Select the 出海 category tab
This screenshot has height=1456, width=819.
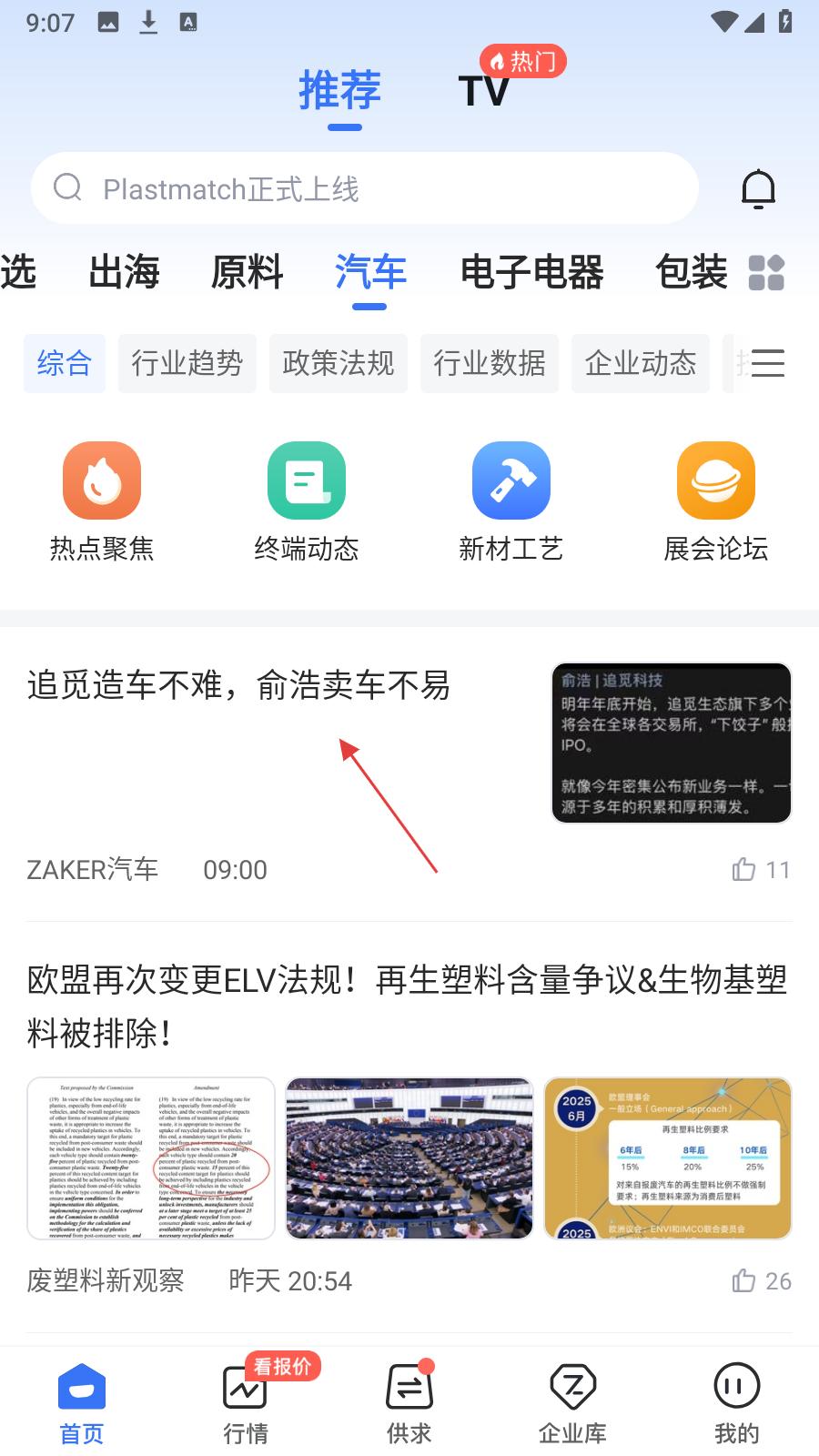(124, 272)
